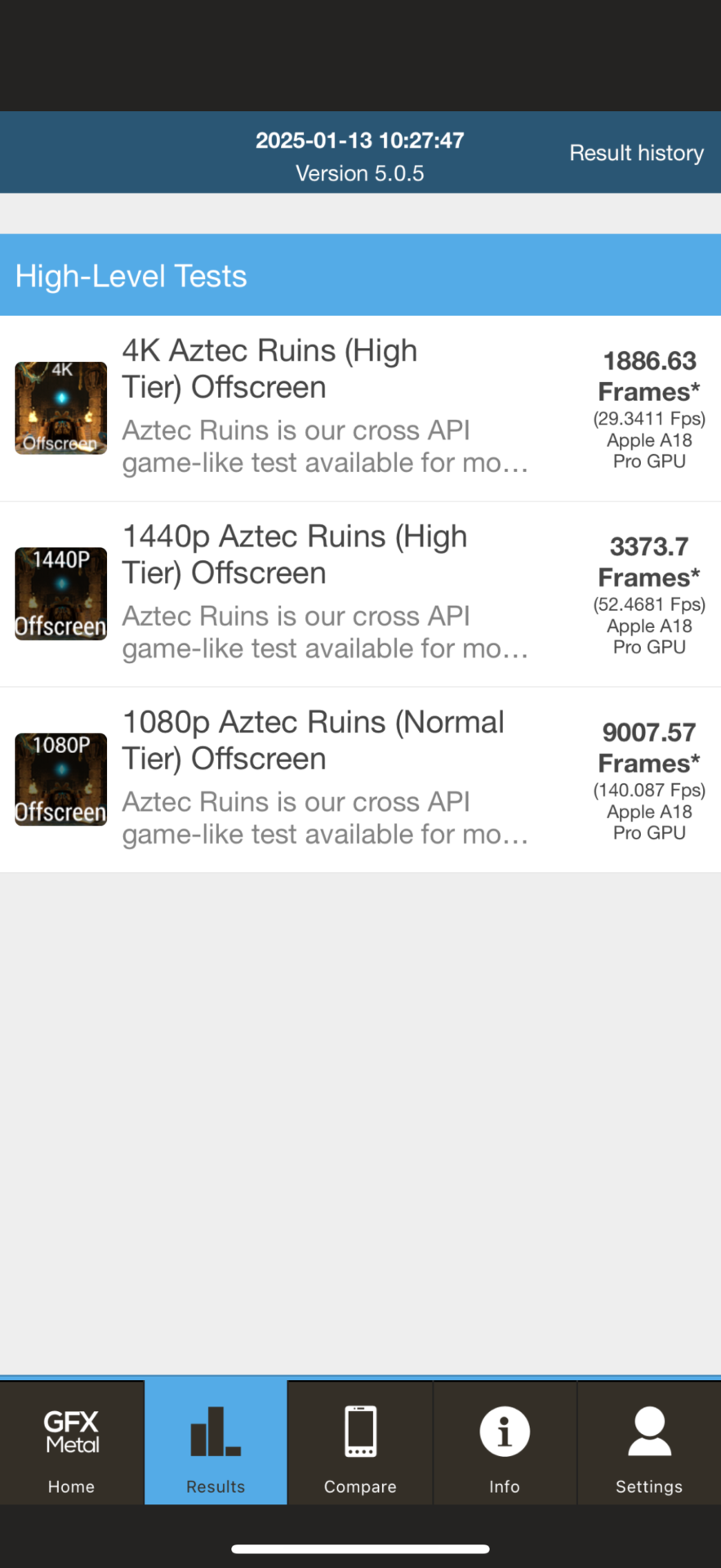Go to the Compare tab
This screenshot has height=1568, width=721.
[x=360, y=1443]
